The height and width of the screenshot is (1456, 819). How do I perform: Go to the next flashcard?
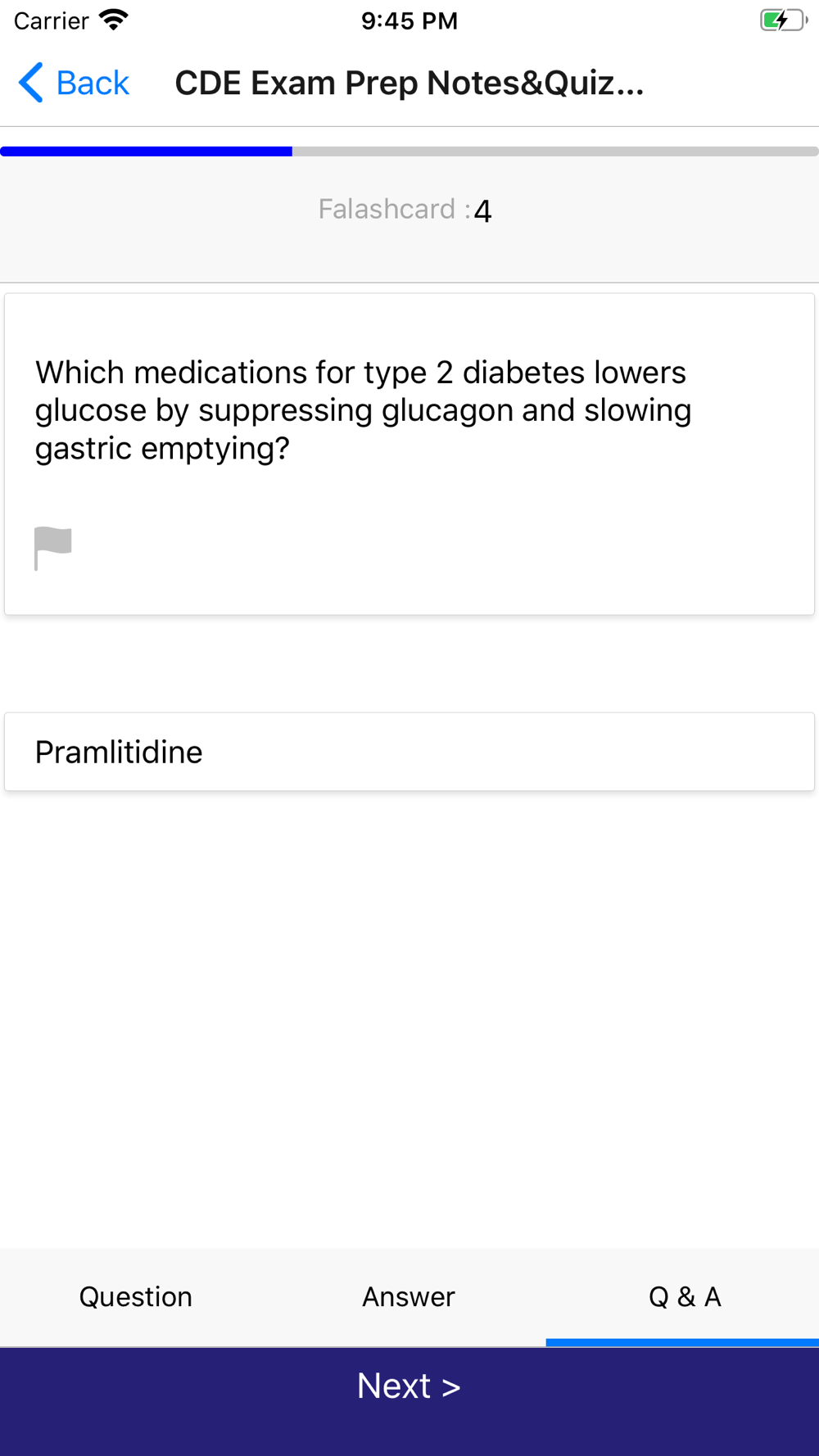click(x=409, y=1386)
